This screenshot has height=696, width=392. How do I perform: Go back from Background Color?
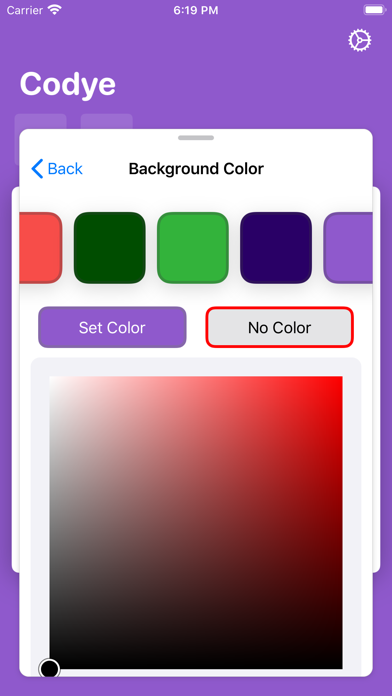pos(57,169)
